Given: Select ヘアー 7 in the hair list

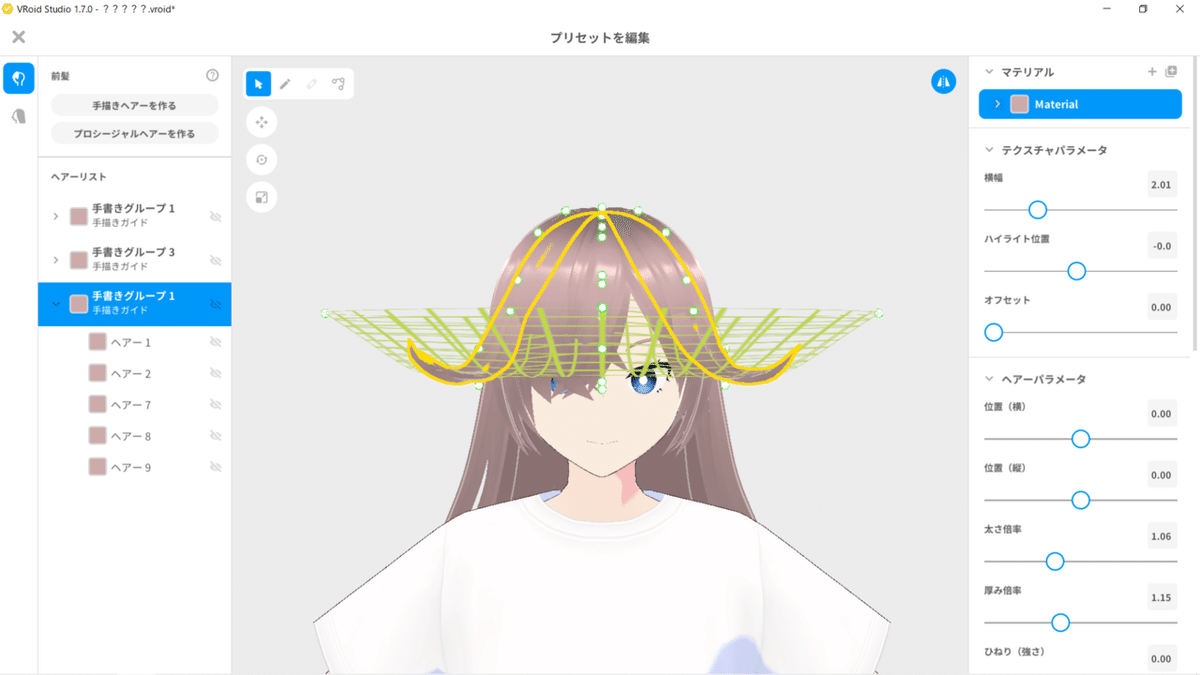Looking at the screenshot, I should [x=131, y=405].
